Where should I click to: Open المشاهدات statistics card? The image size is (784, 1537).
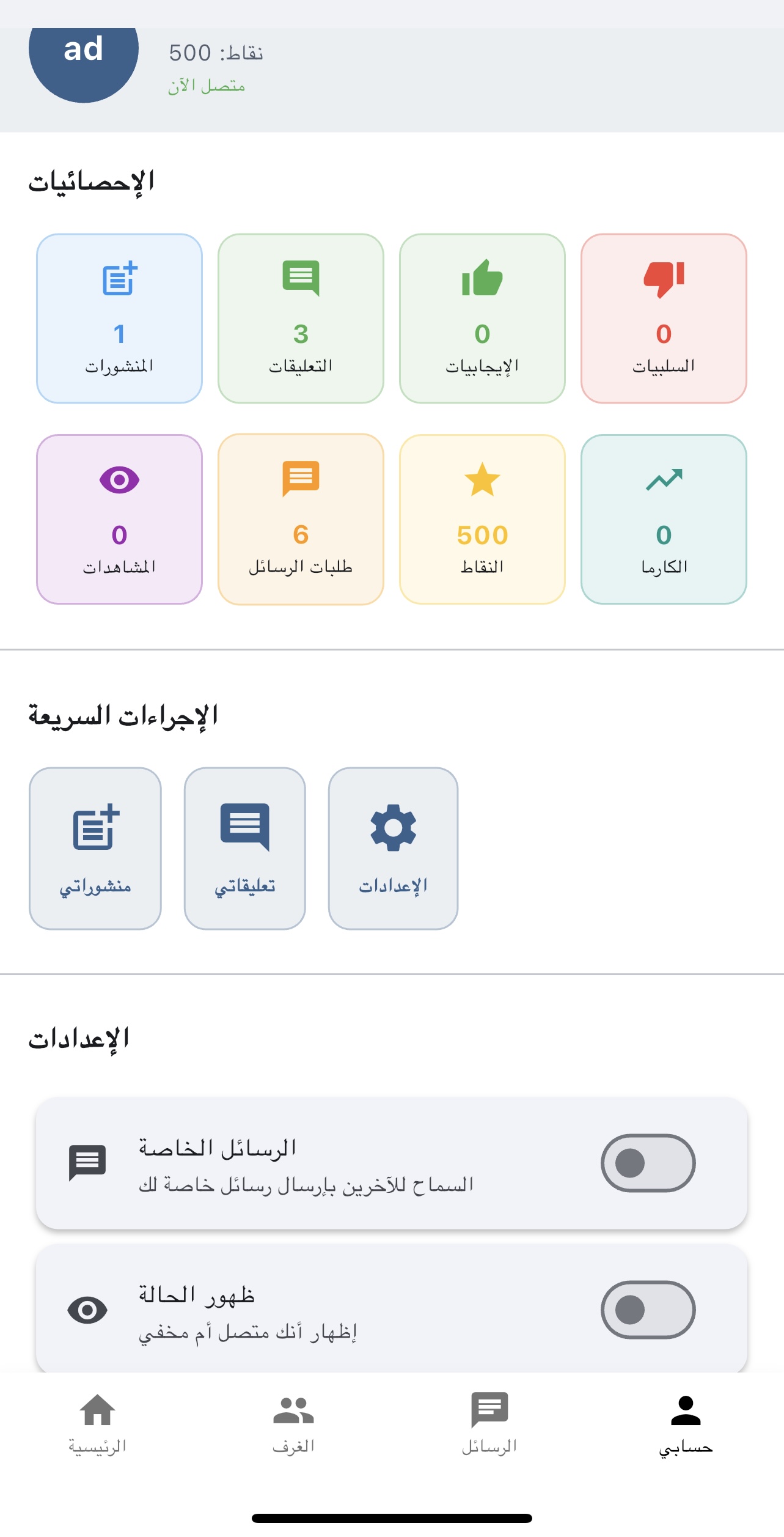click(x=119, y=519)
